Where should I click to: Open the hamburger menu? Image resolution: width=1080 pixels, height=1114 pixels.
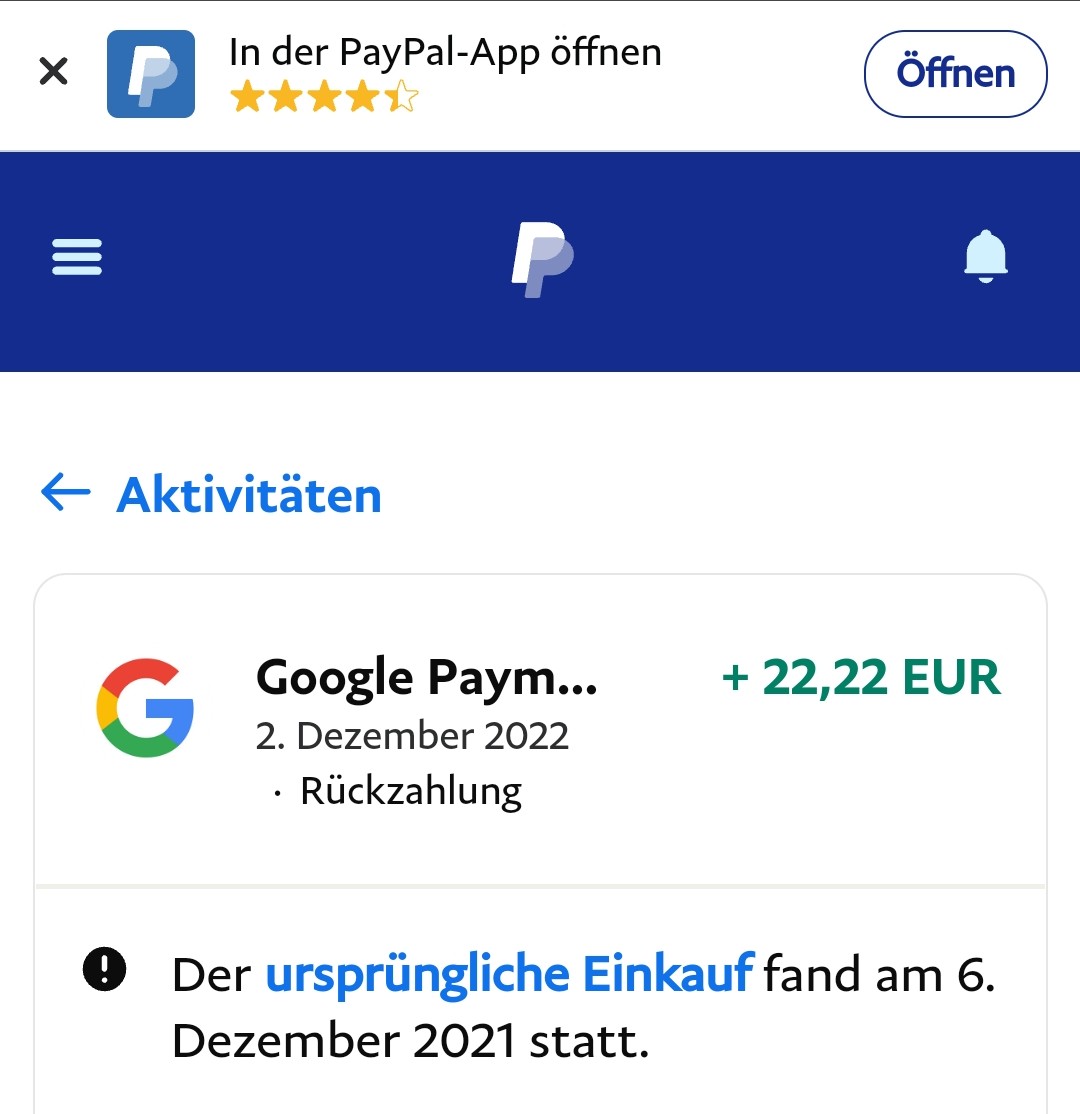coord(77,257)
